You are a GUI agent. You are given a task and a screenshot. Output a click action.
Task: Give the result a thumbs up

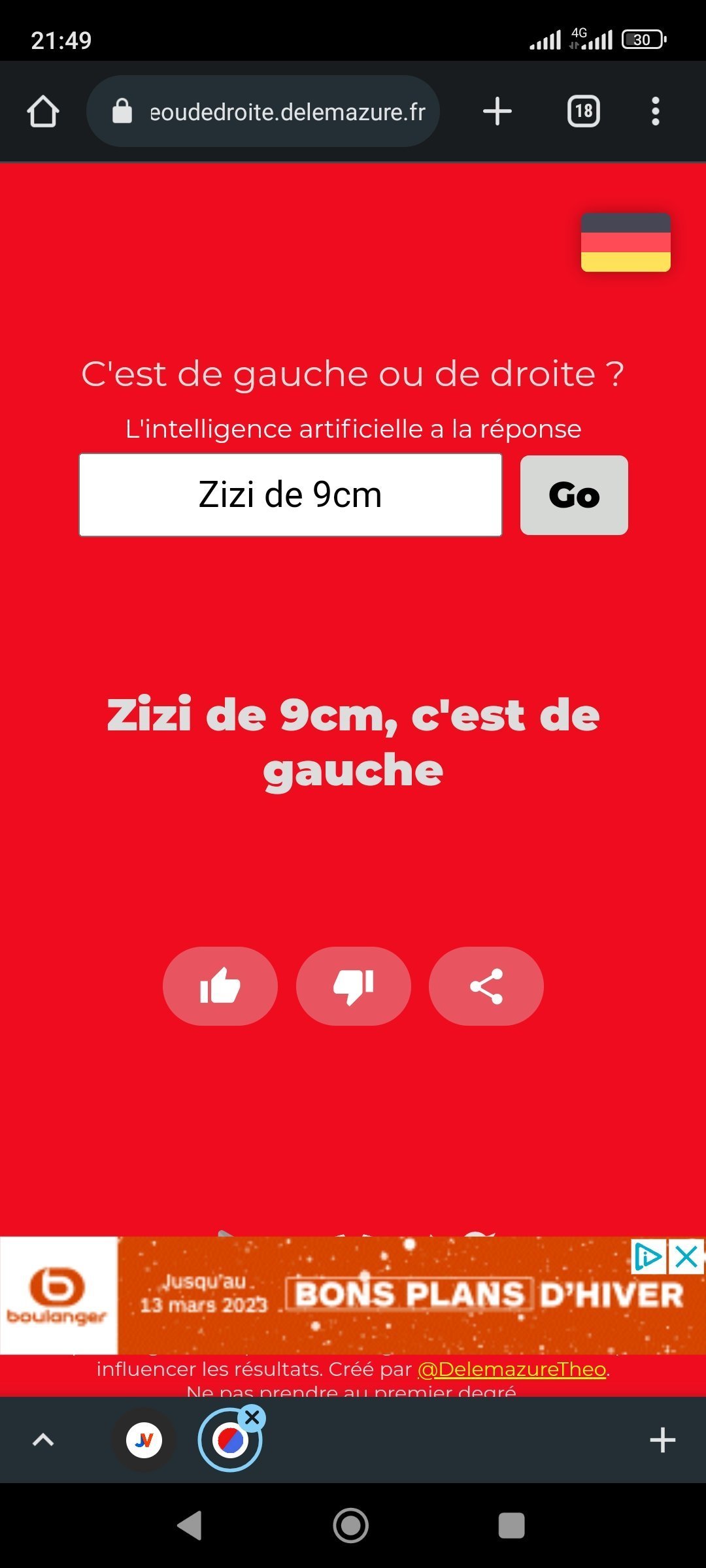tap(220, 986)
